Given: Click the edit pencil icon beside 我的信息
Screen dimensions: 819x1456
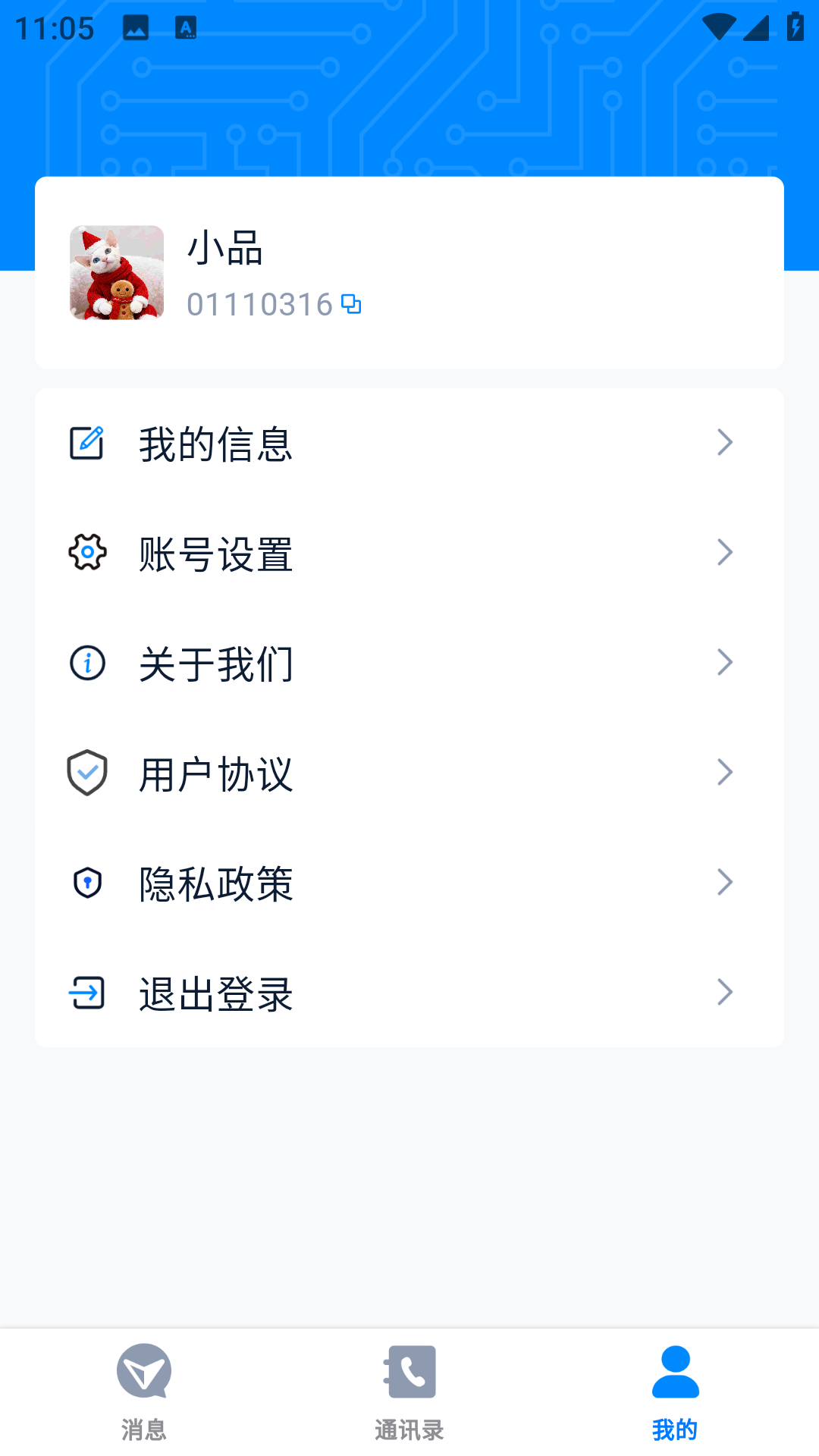Looking at the screenshot, I should point(87,442).
